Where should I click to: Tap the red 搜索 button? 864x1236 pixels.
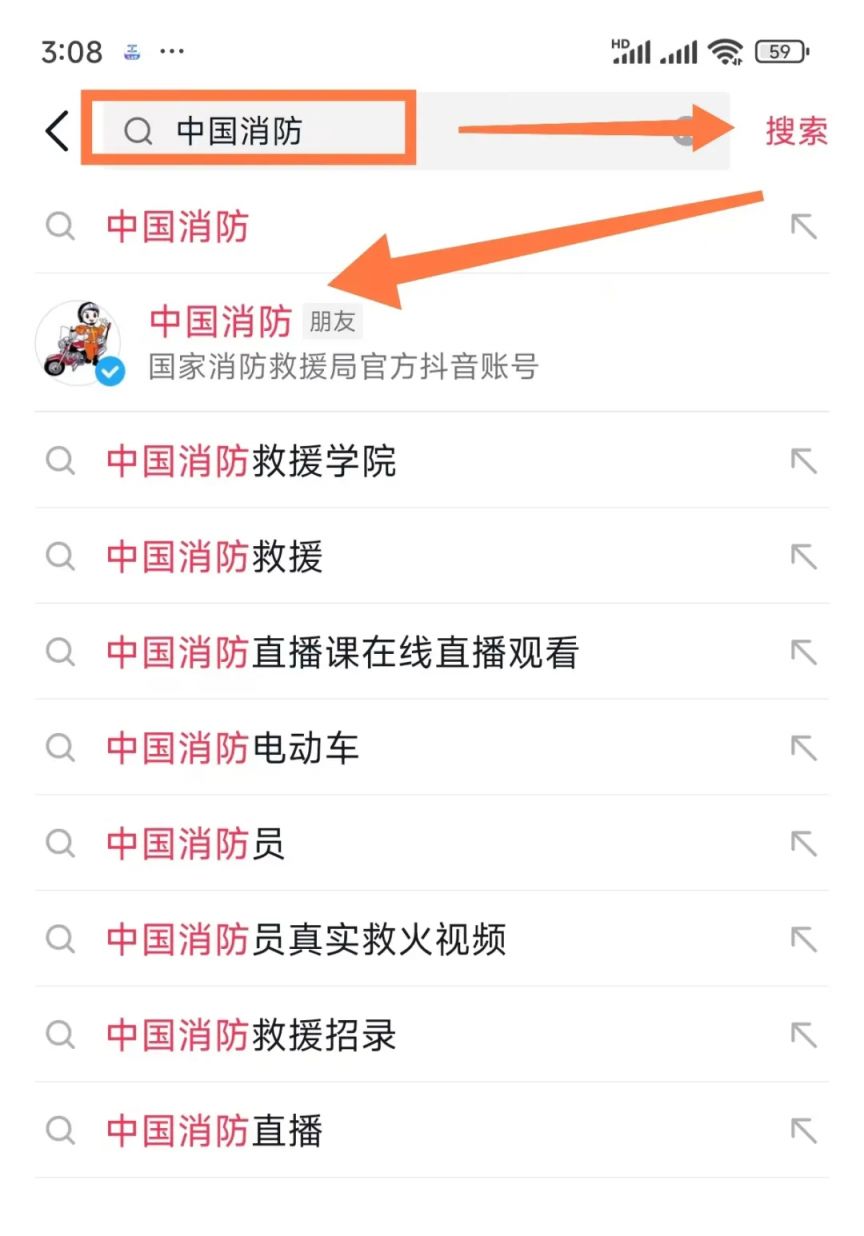(796, 131)
